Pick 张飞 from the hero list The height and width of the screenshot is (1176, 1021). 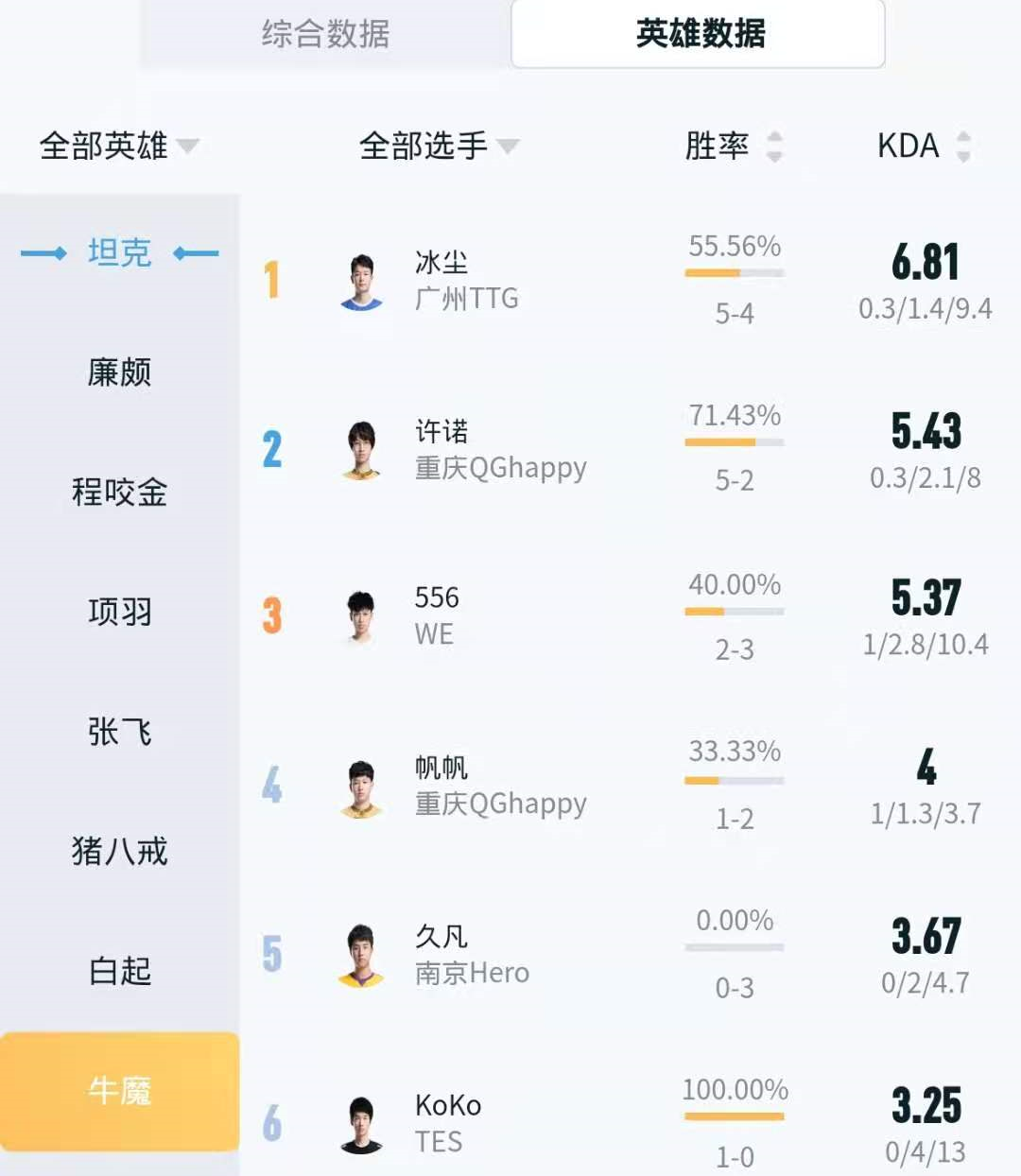(119, 732)
